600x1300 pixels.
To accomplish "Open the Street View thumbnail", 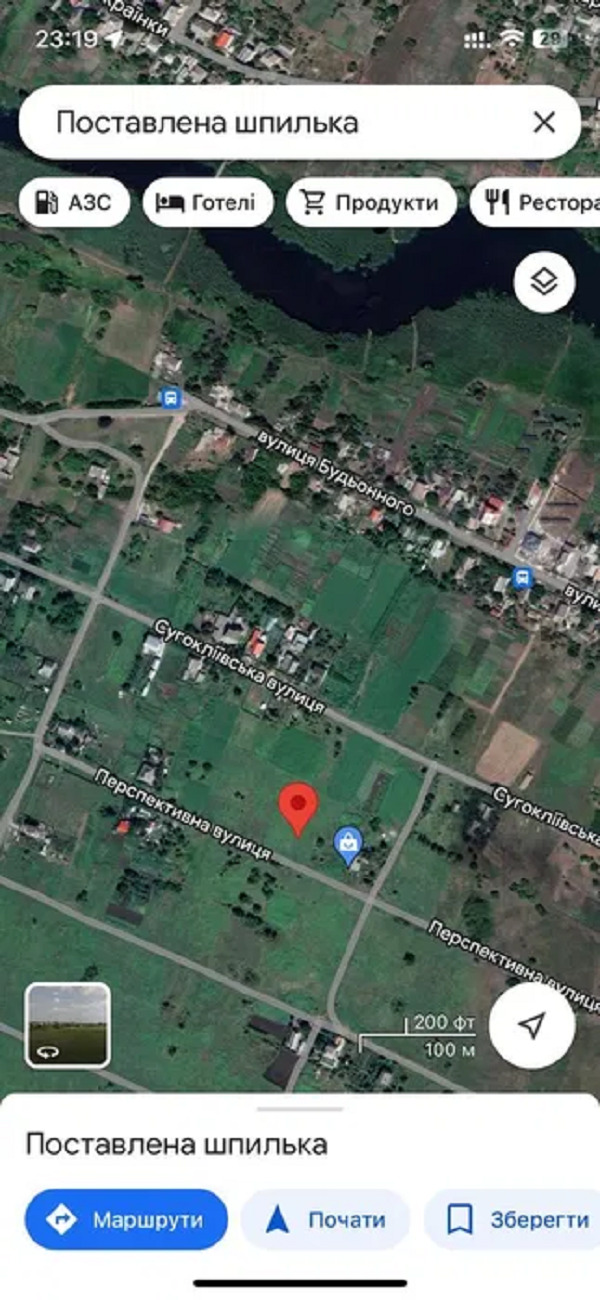I will [68, 1025].
